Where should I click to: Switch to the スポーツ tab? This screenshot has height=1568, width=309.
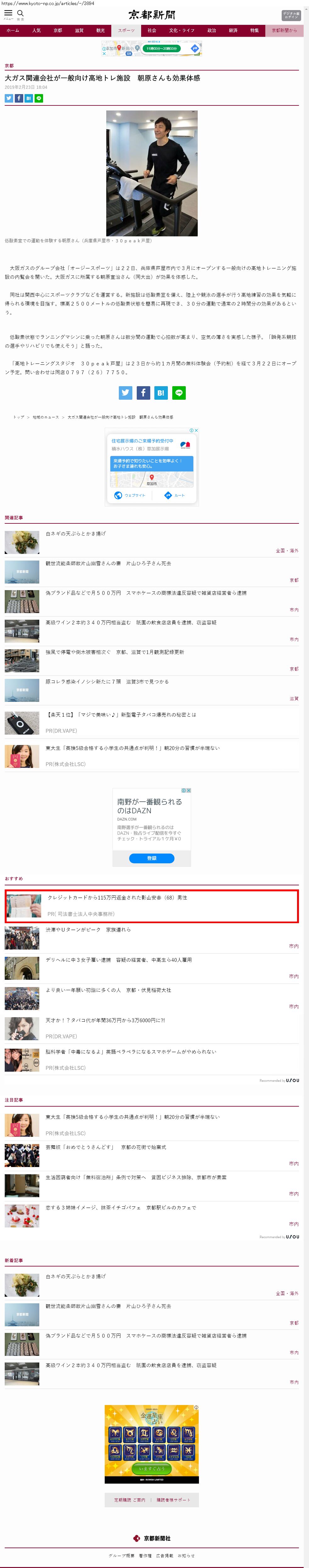tap(126, 31)
